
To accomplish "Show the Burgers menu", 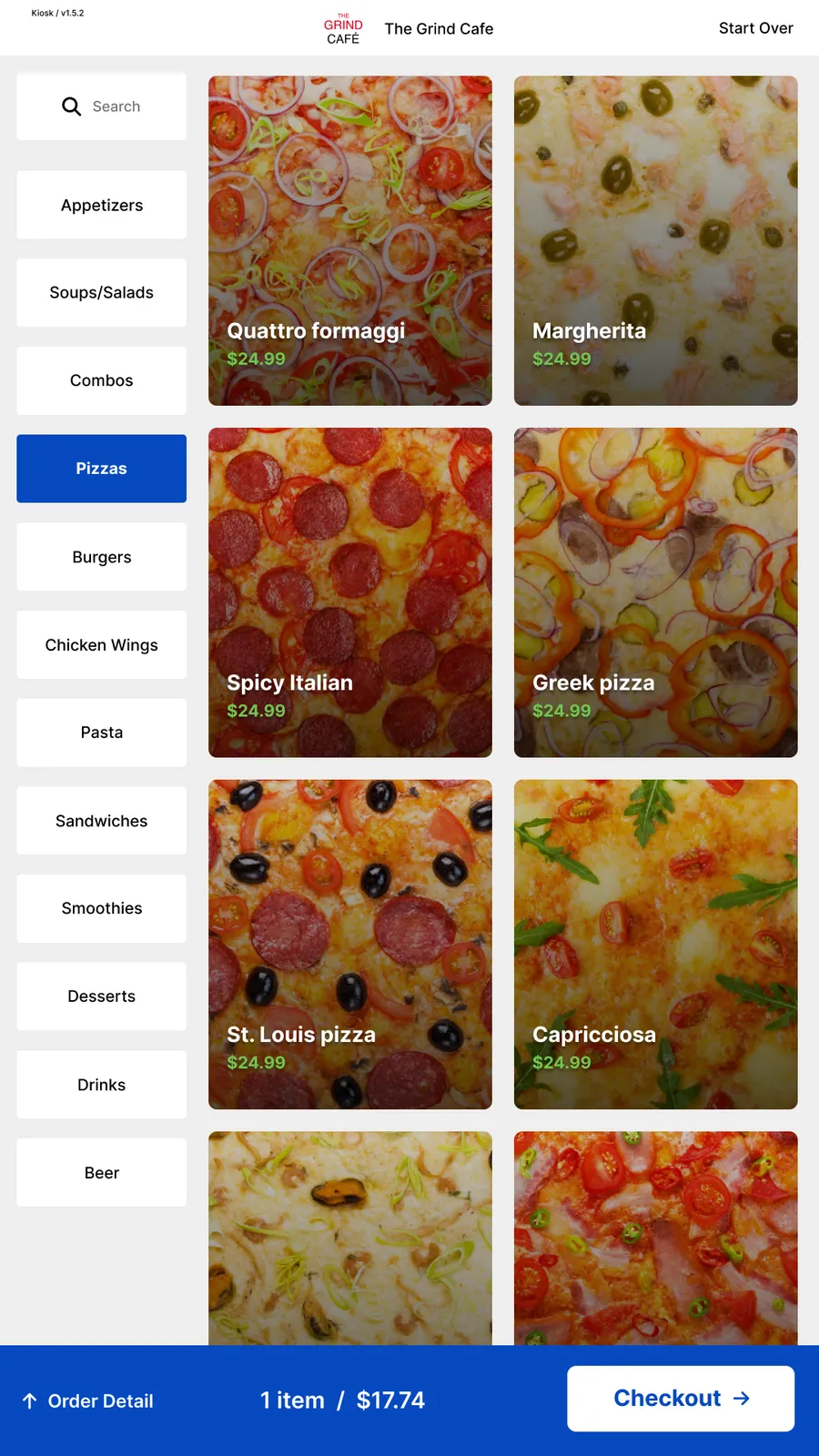I will point(101,557).
